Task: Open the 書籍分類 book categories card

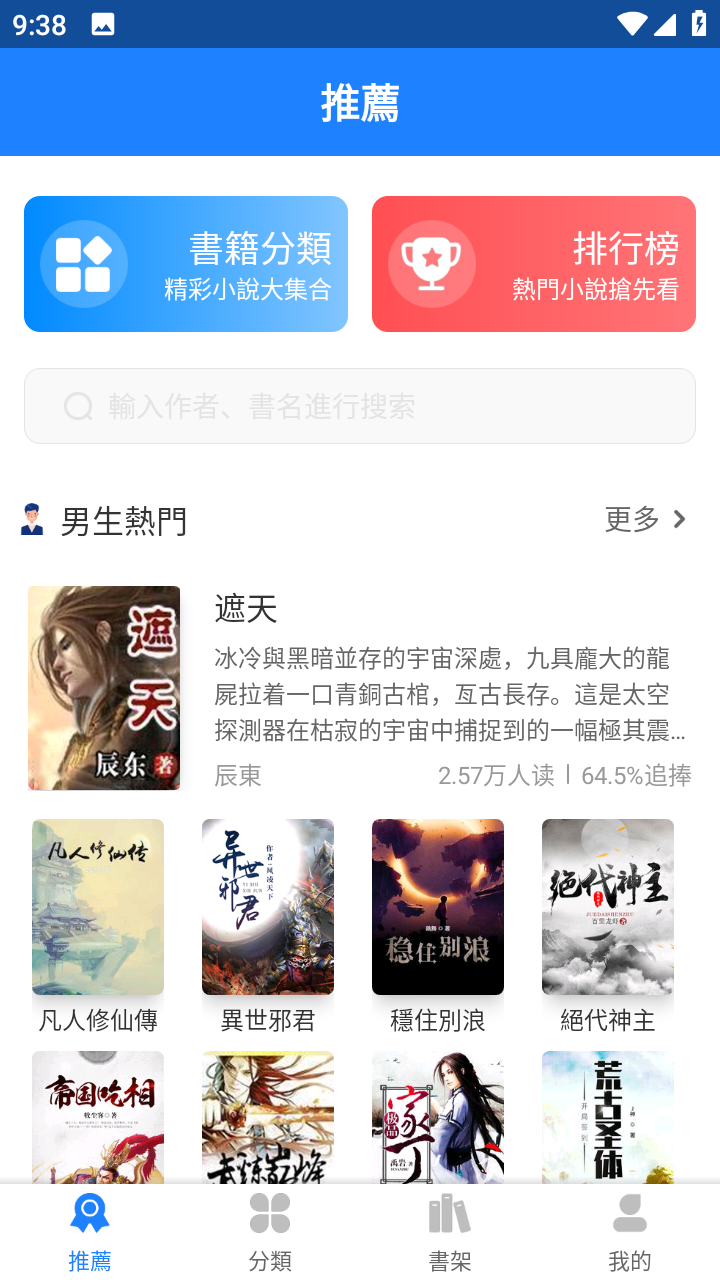Action: (x=186, y=264)
